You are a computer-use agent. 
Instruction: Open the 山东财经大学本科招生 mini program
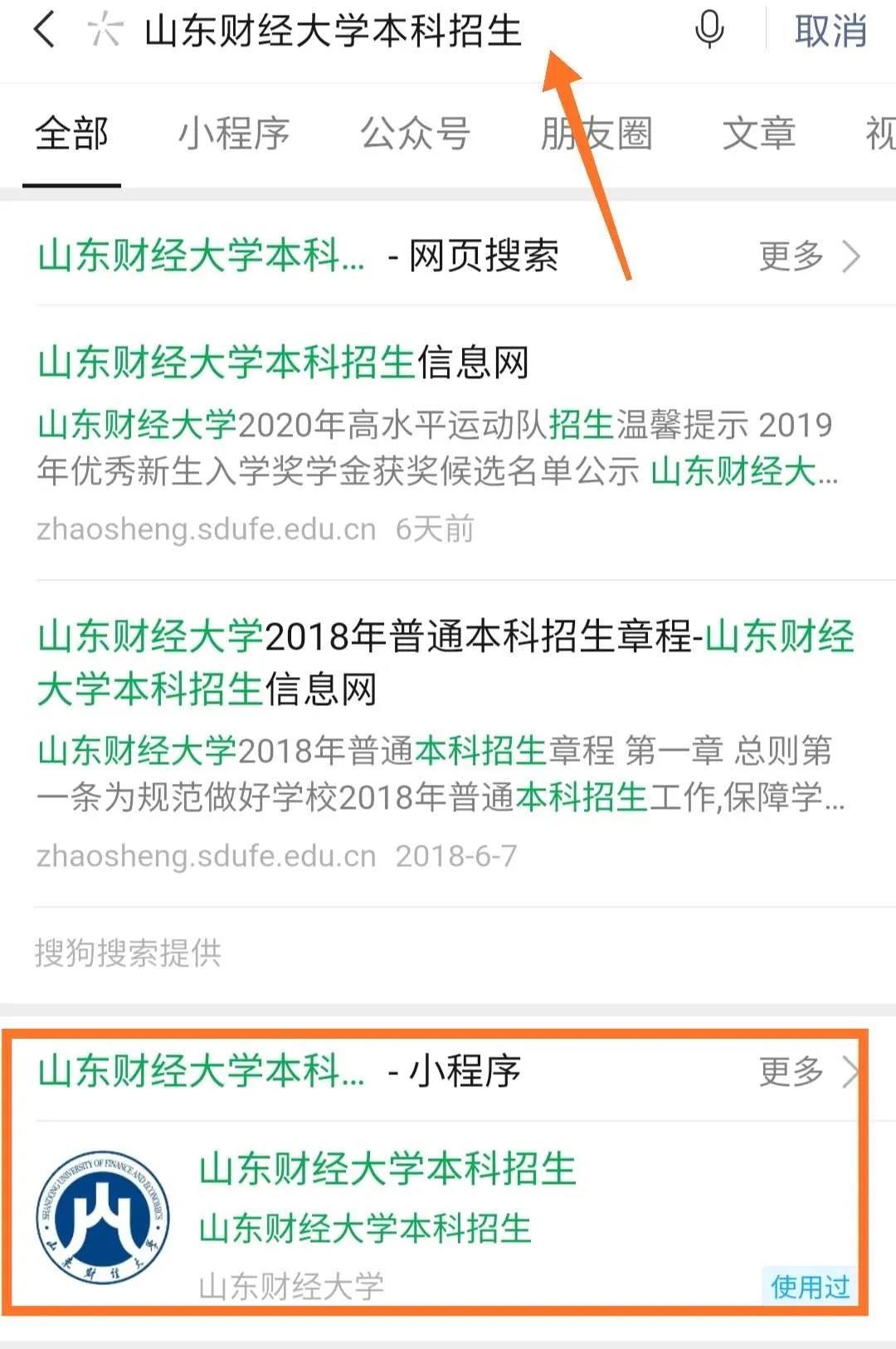[387, 1169]
